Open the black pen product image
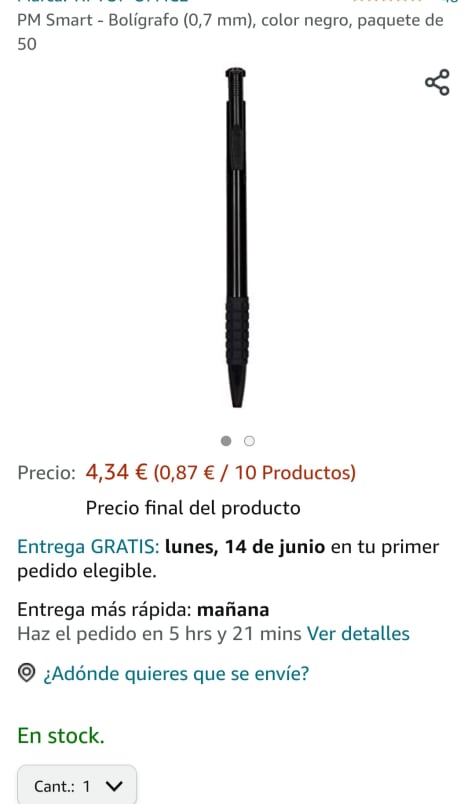 click(x=237, y=237)
